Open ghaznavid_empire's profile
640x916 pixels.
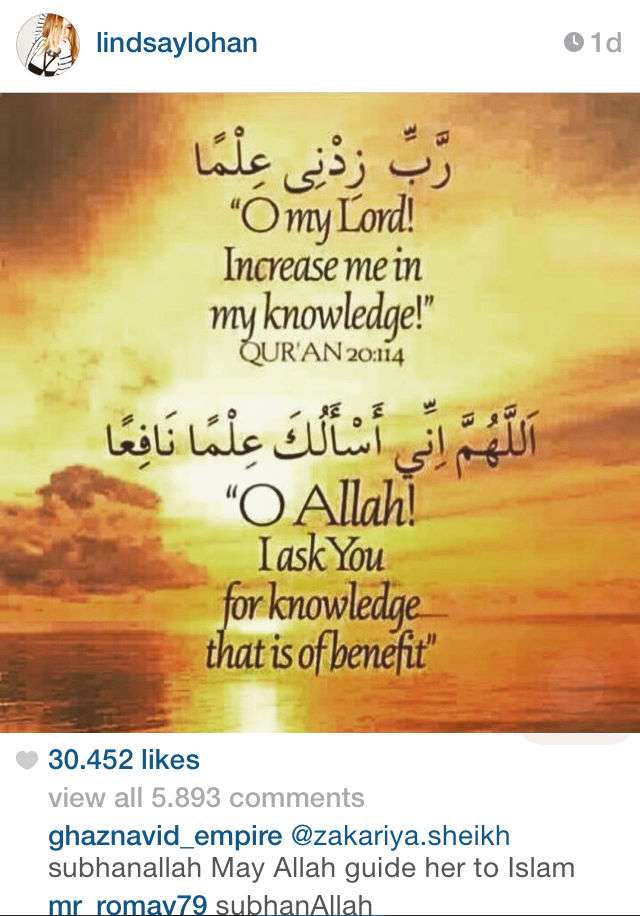(147, 837)
